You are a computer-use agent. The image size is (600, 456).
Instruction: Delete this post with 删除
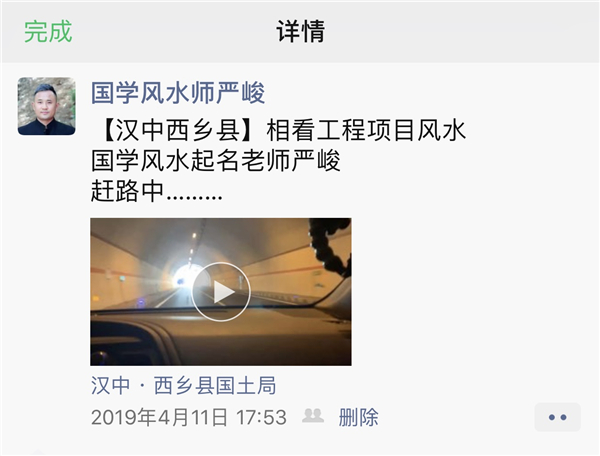(358, 417)
